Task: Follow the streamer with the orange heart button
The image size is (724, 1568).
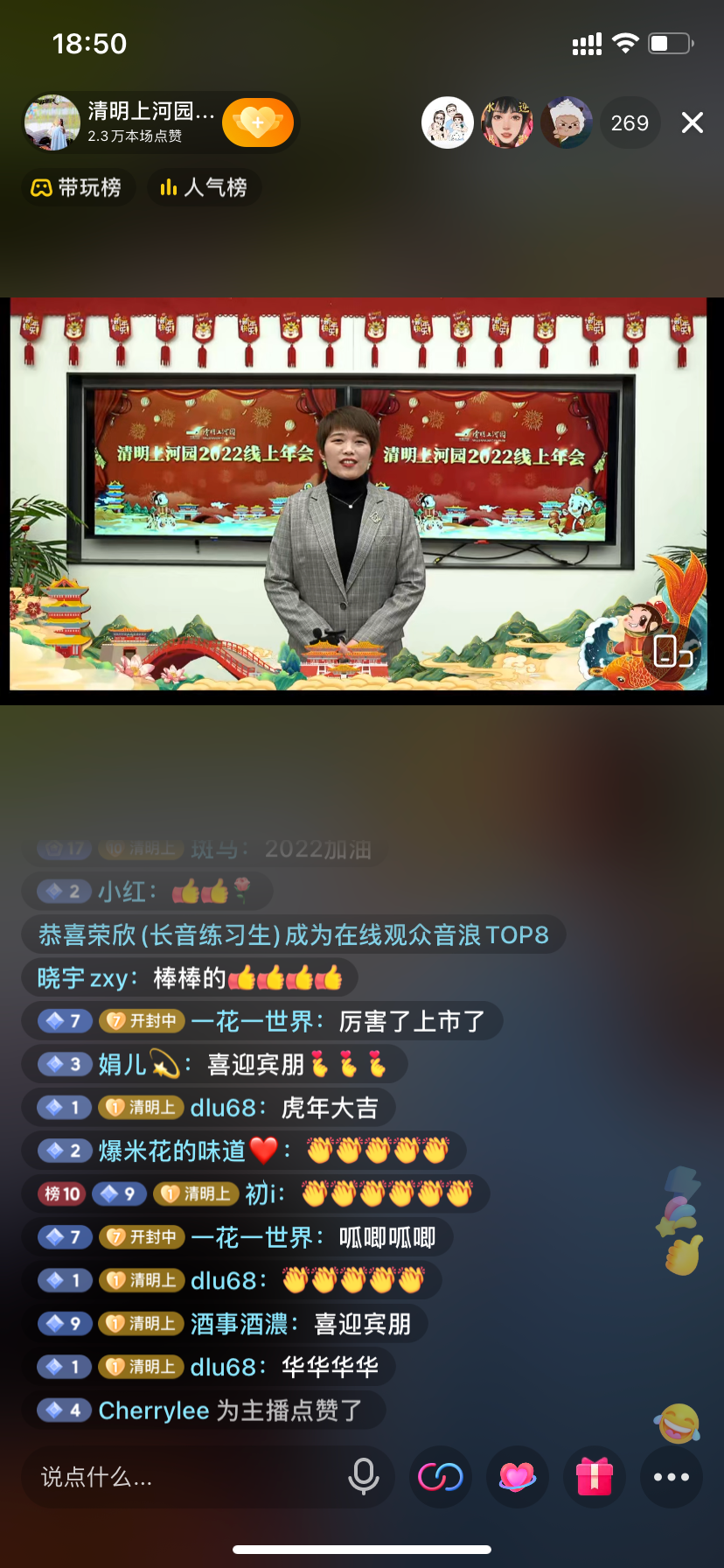Action: (258, 122)
